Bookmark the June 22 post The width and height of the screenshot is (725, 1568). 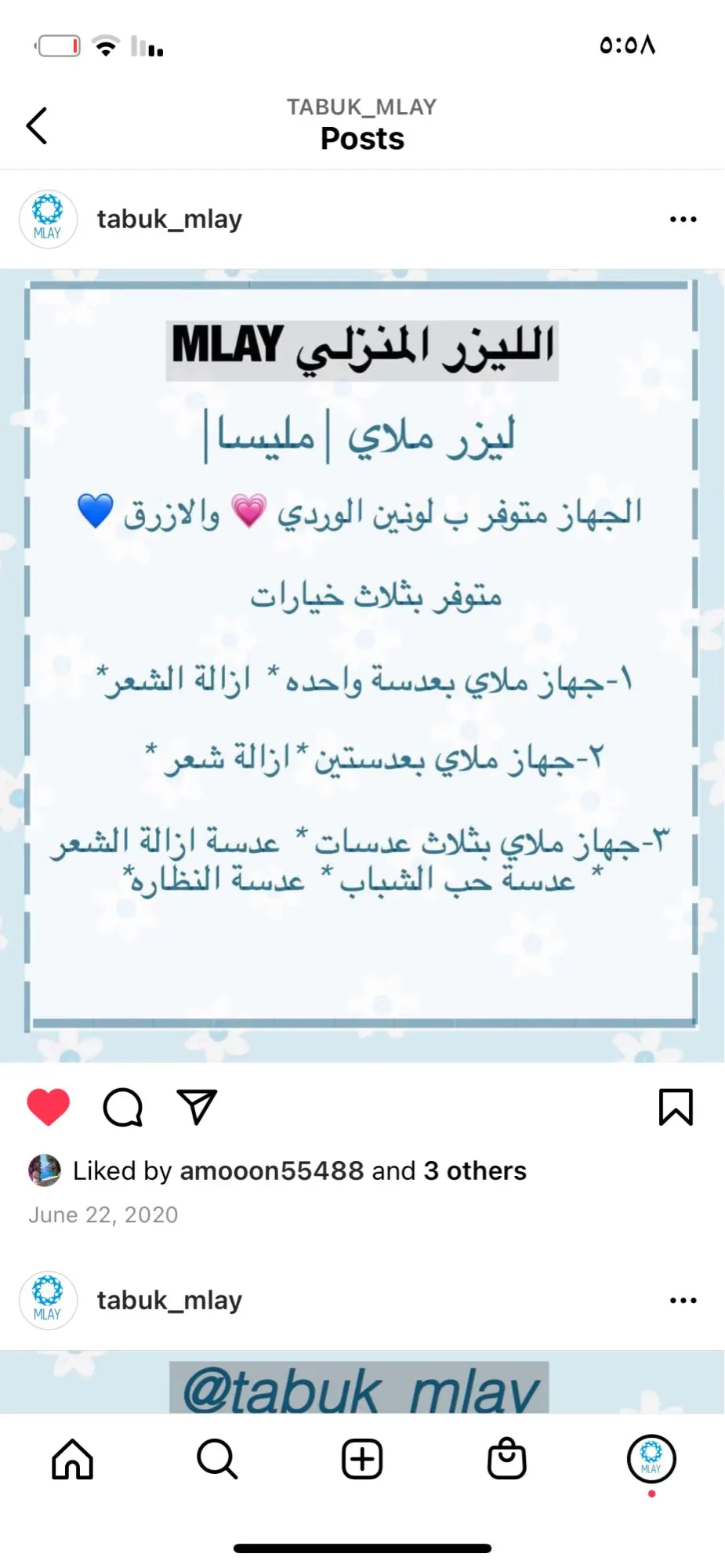[x=676, y=1107]
